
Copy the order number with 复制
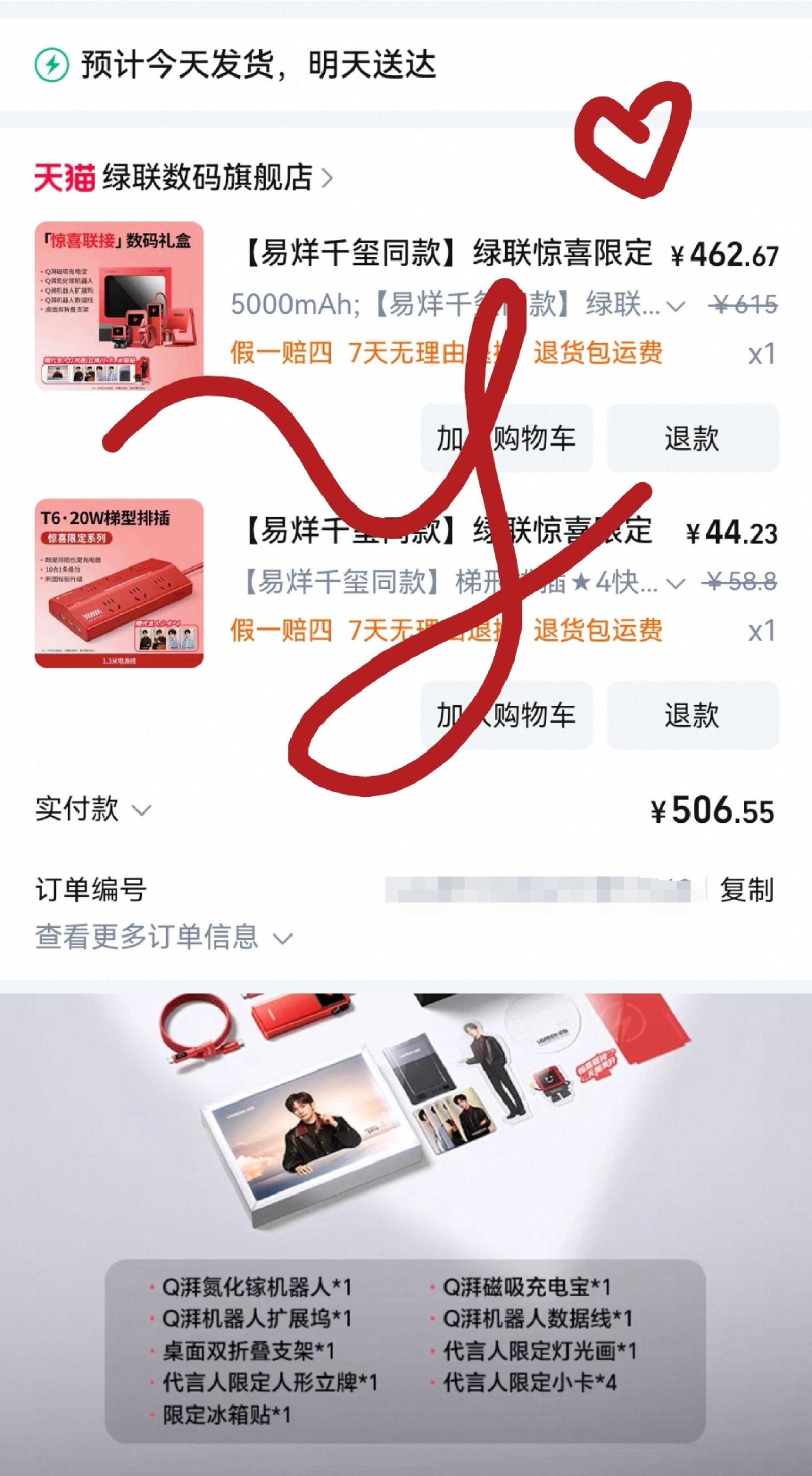746,889
